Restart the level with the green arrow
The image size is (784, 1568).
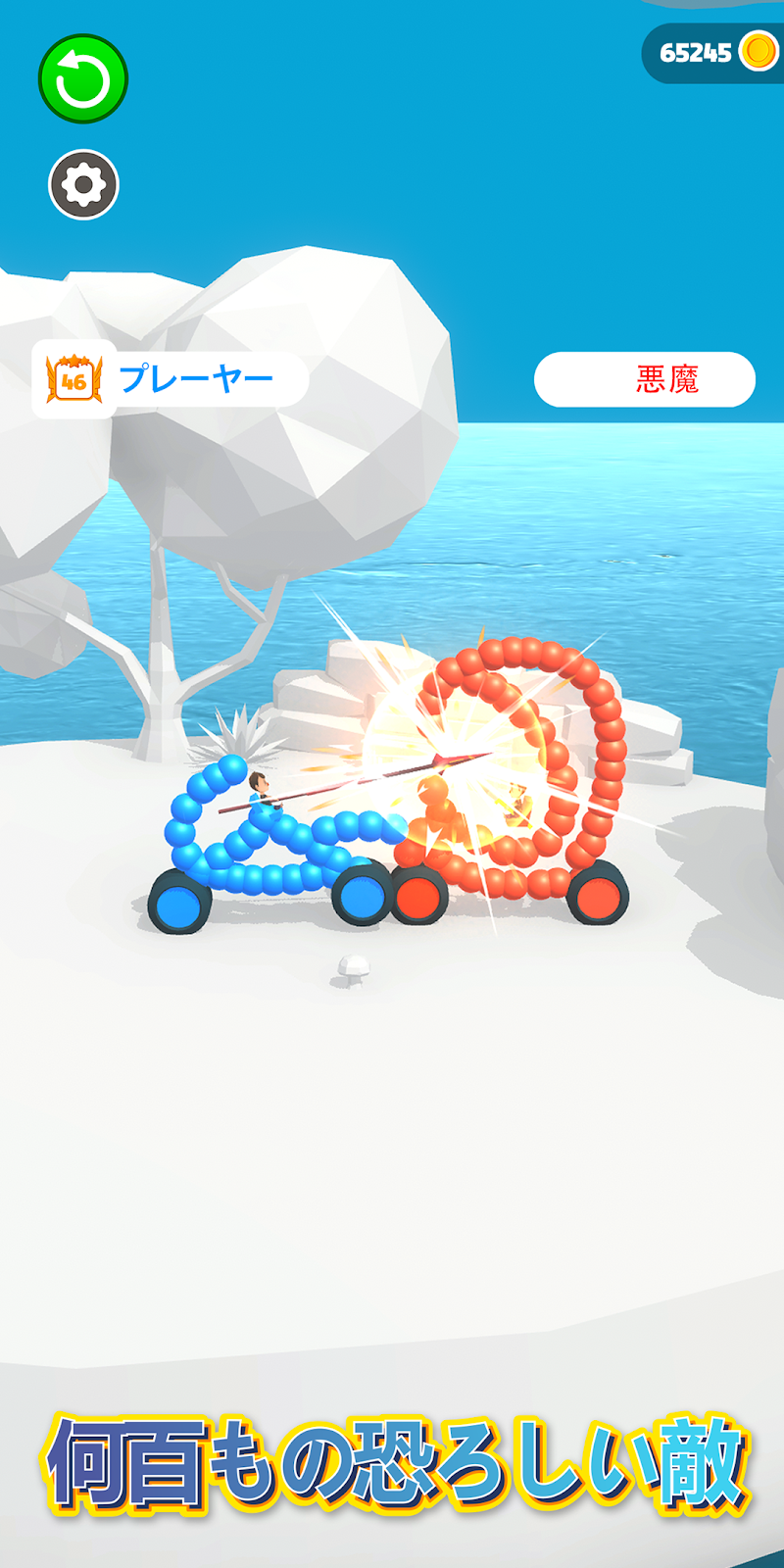point(83,79)
